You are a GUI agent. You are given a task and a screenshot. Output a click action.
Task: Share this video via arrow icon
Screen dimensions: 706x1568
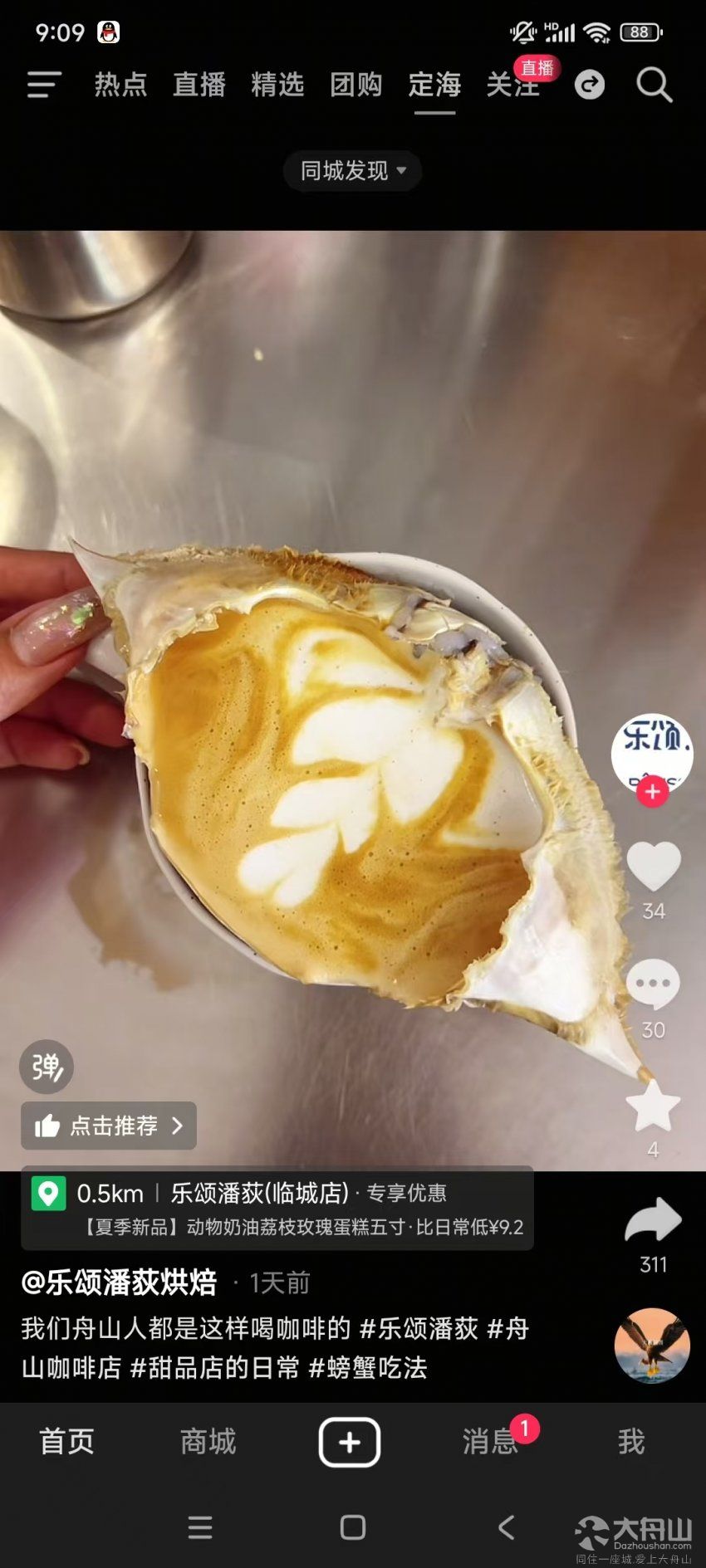(x=653, y=1220)
